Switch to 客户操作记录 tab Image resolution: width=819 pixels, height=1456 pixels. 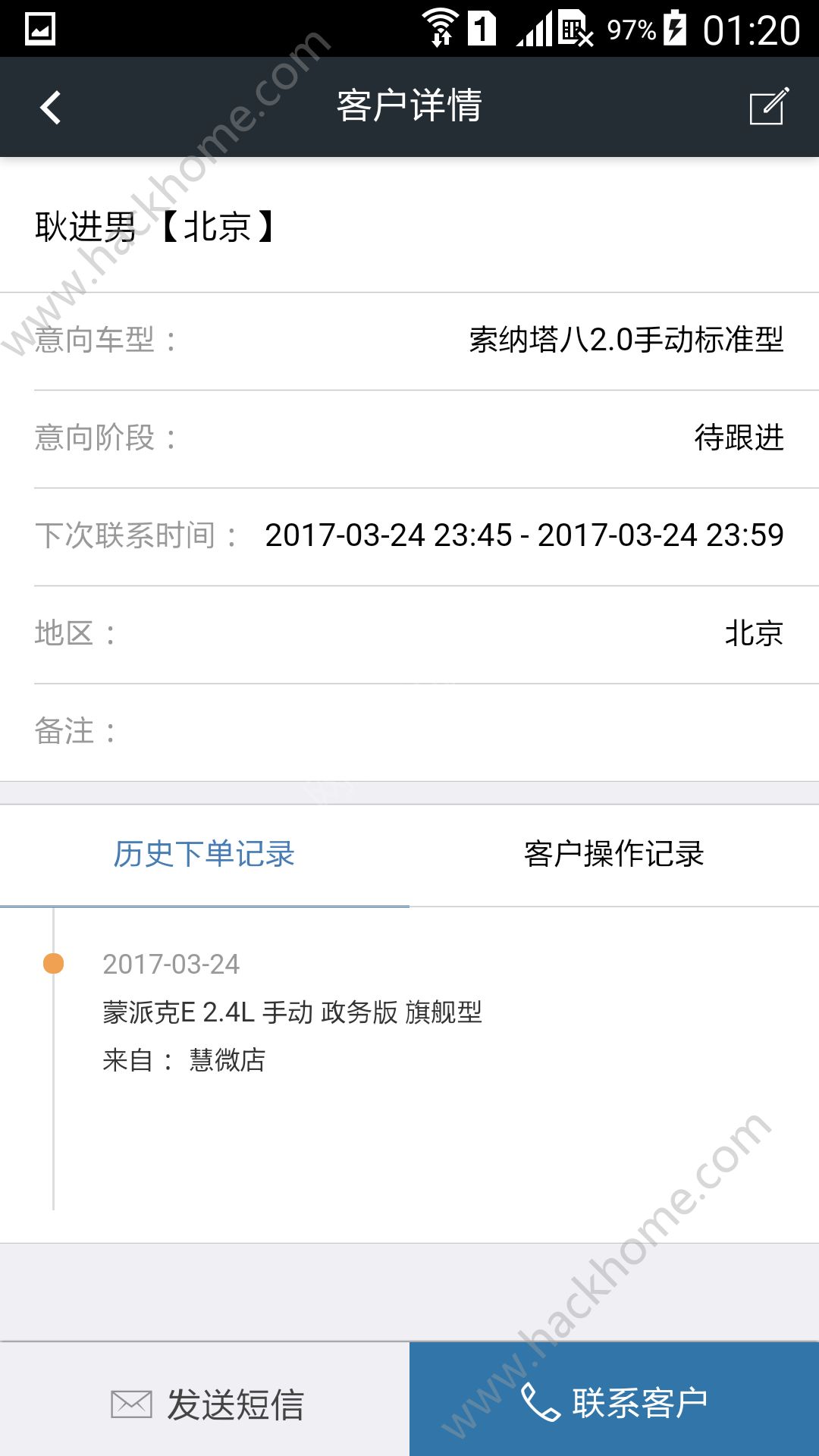coord(613,855)
